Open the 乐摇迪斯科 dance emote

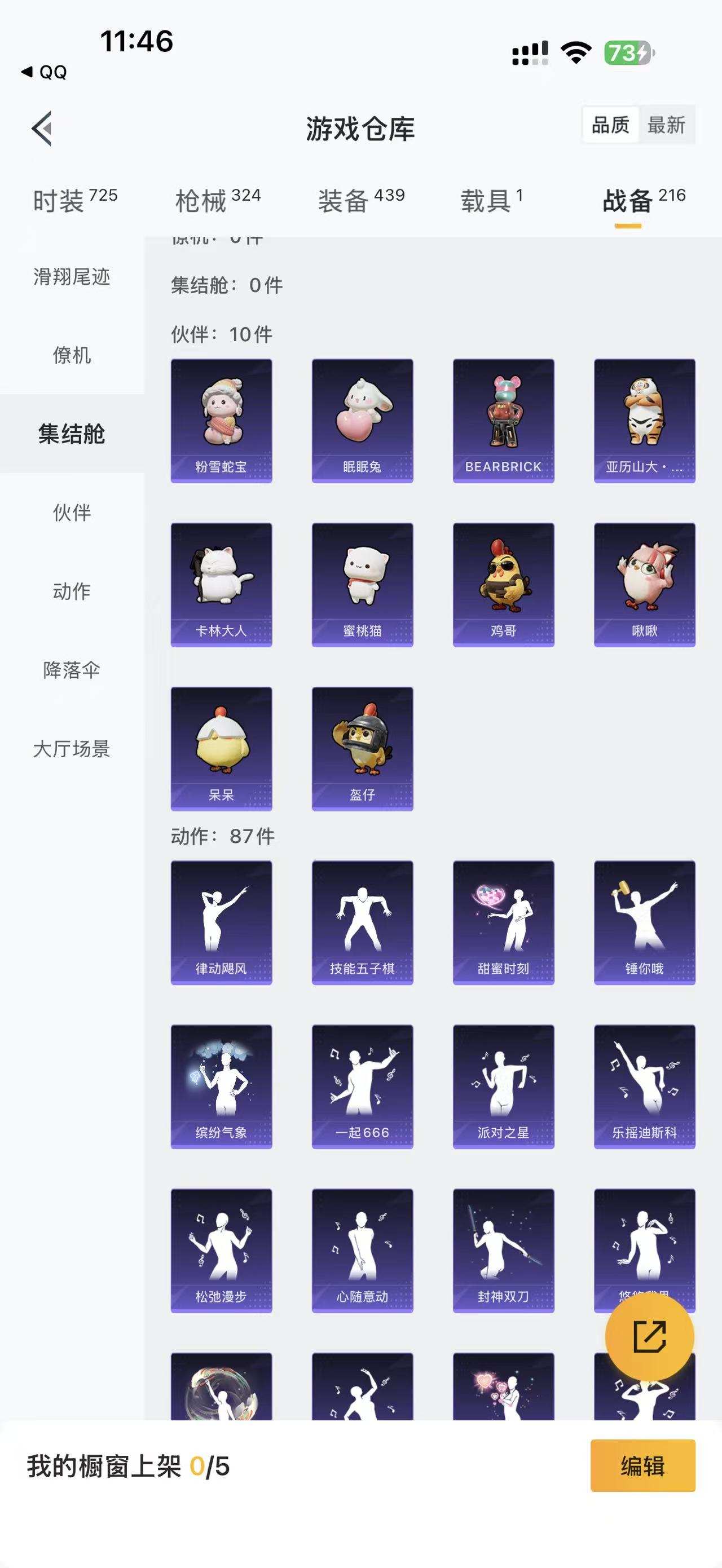pyautogui.click(x=645, y=1085)
